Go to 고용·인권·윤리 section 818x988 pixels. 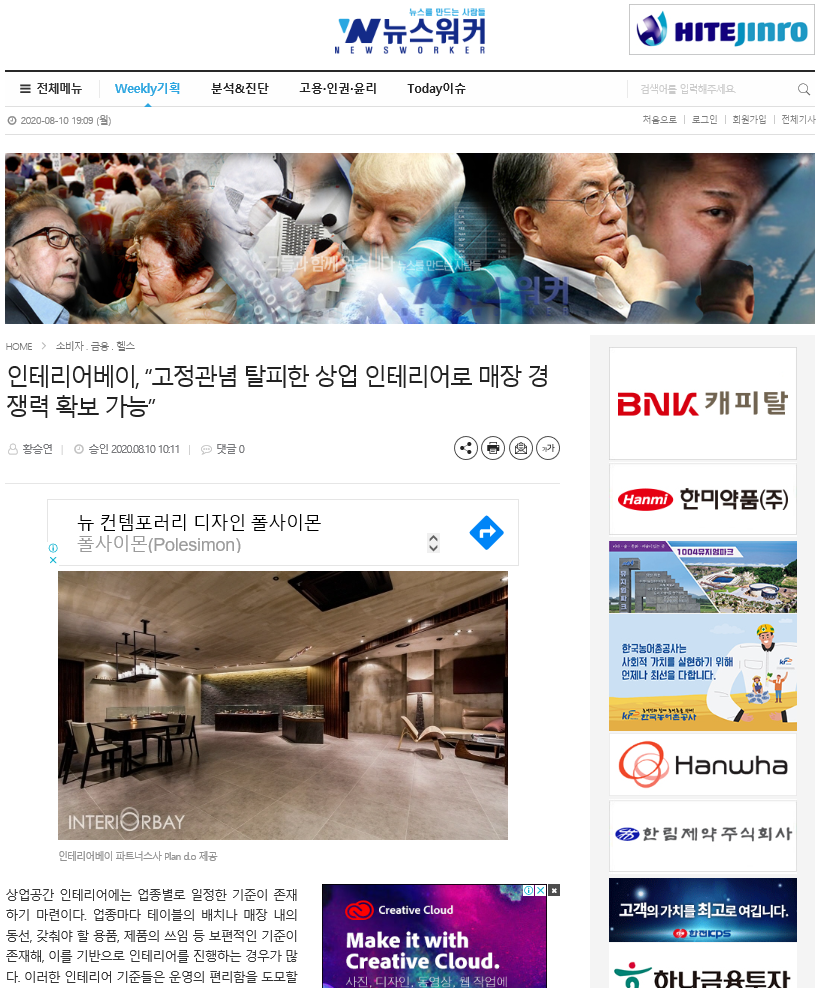point(338,88)
